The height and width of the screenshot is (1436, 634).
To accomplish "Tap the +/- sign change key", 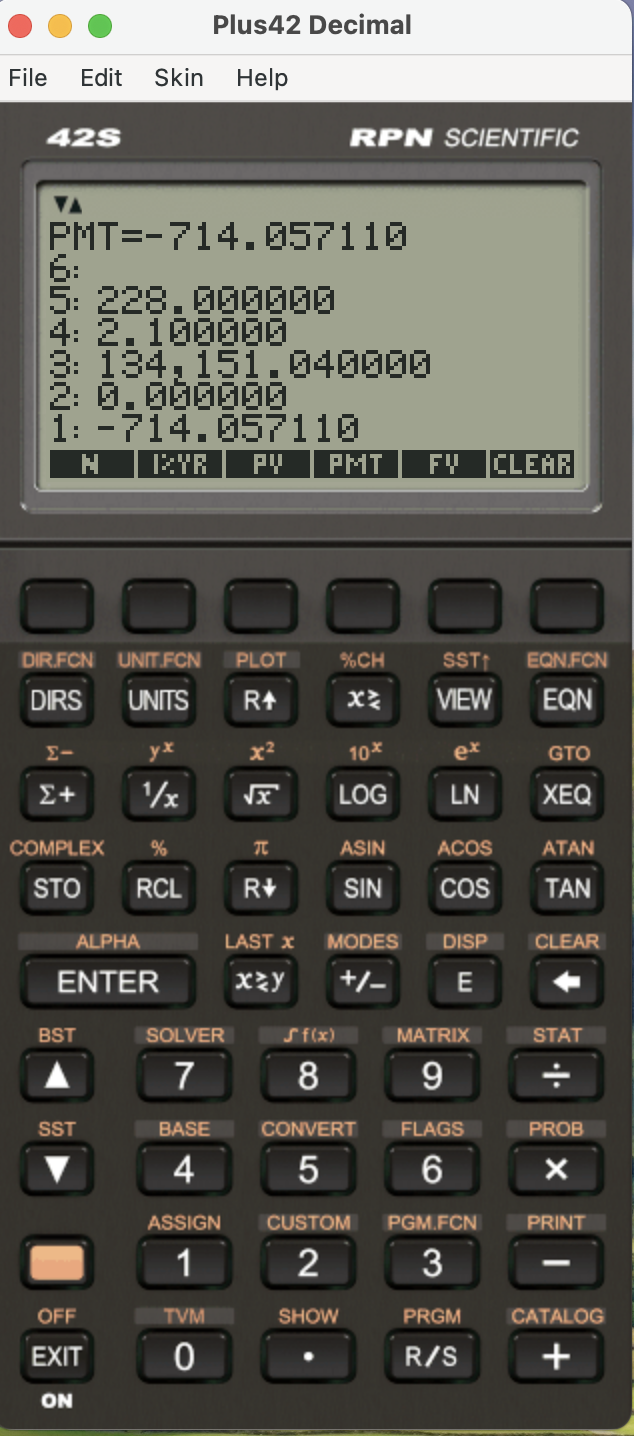I will (362, 982).
